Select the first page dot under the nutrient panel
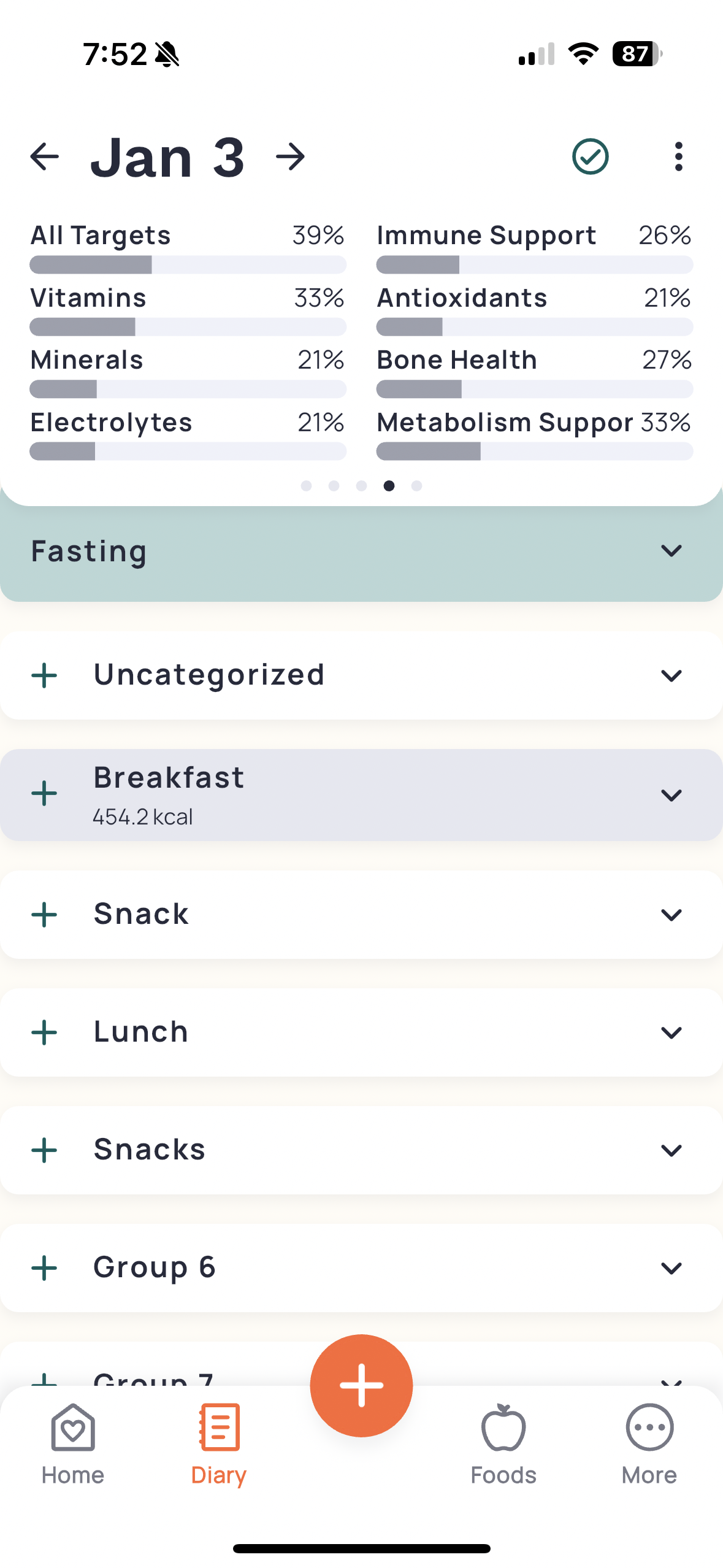Screen dimensions: 723x1568 click(x=306, y=485)
